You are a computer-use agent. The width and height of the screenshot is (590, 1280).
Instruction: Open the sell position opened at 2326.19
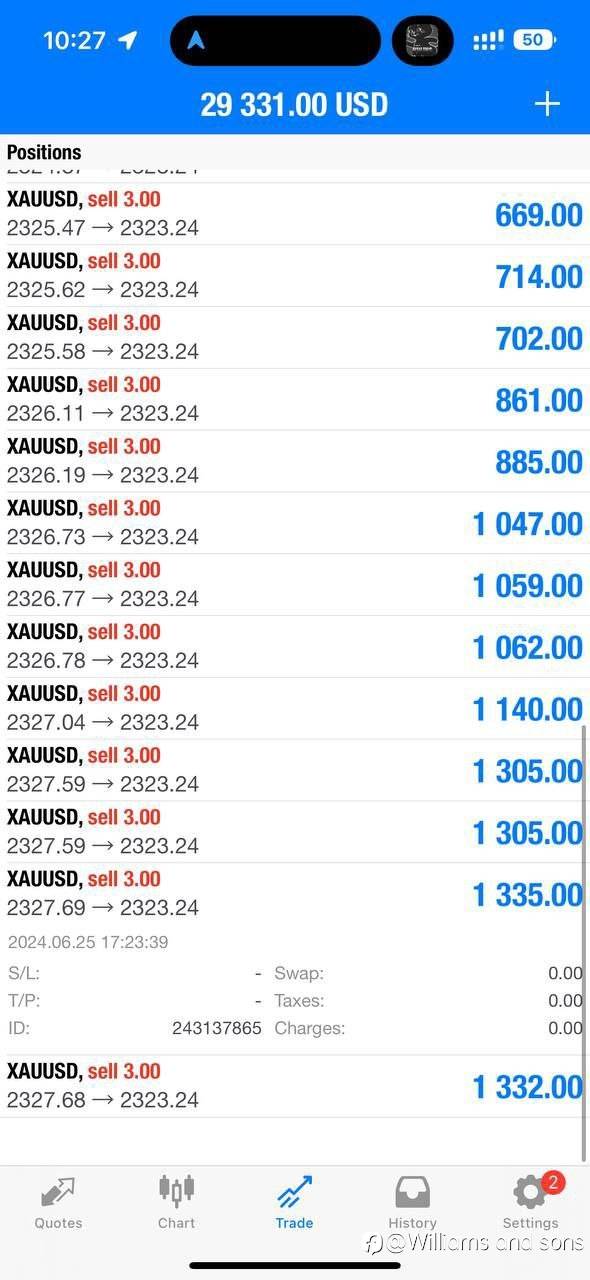(x=295, y=462)
